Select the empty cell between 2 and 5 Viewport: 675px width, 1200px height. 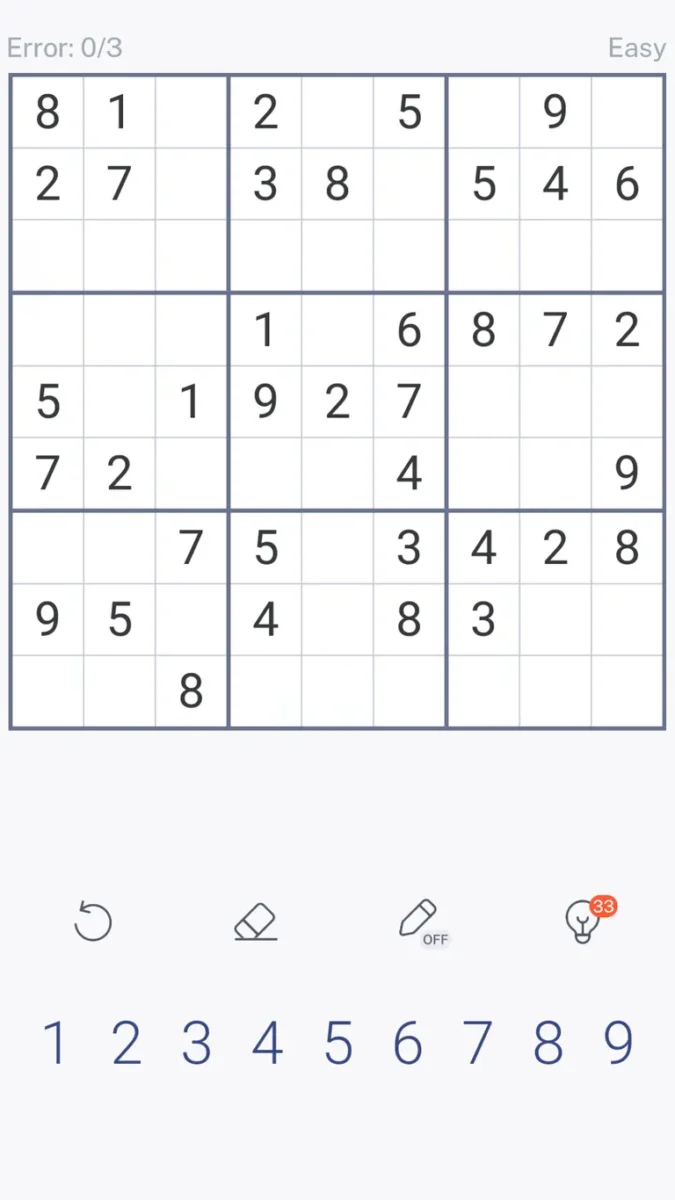tap(337, 112)
